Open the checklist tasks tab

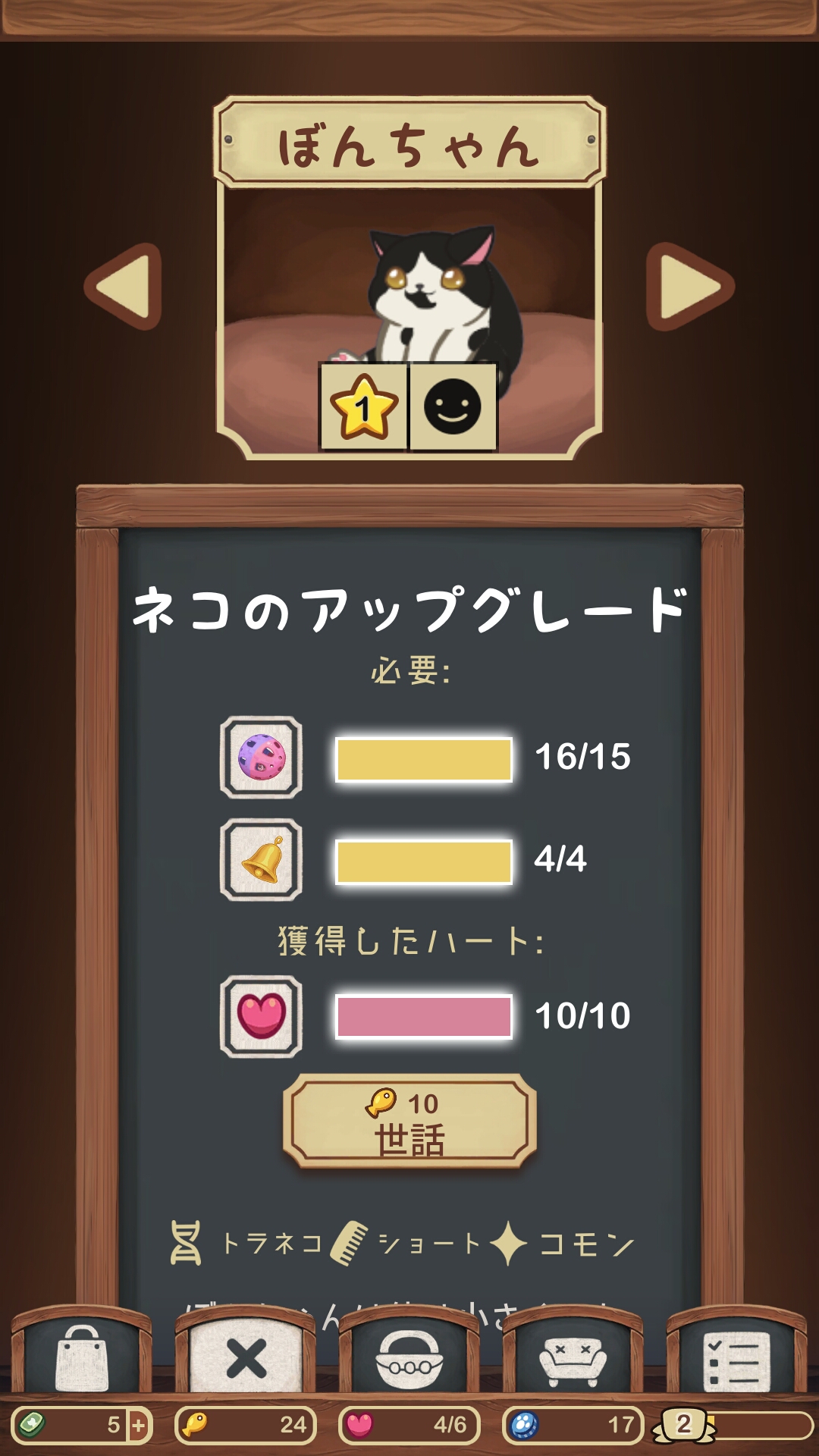pos(736,1357)
